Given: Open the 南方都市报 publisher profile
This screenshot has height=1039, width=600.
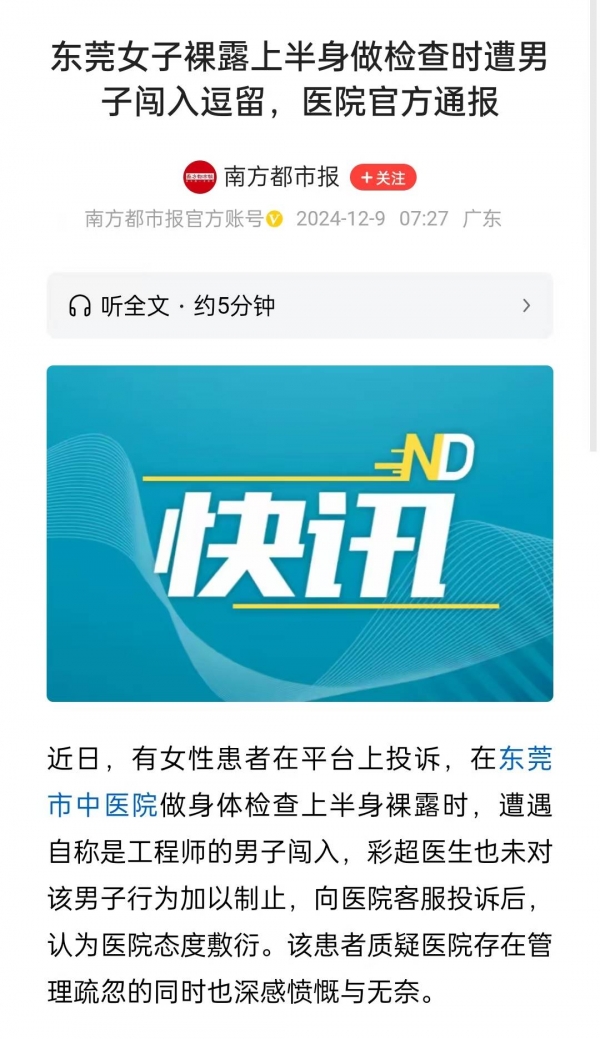Looking at the screenshot, I should pyautogui.click(x=281, y=177).
